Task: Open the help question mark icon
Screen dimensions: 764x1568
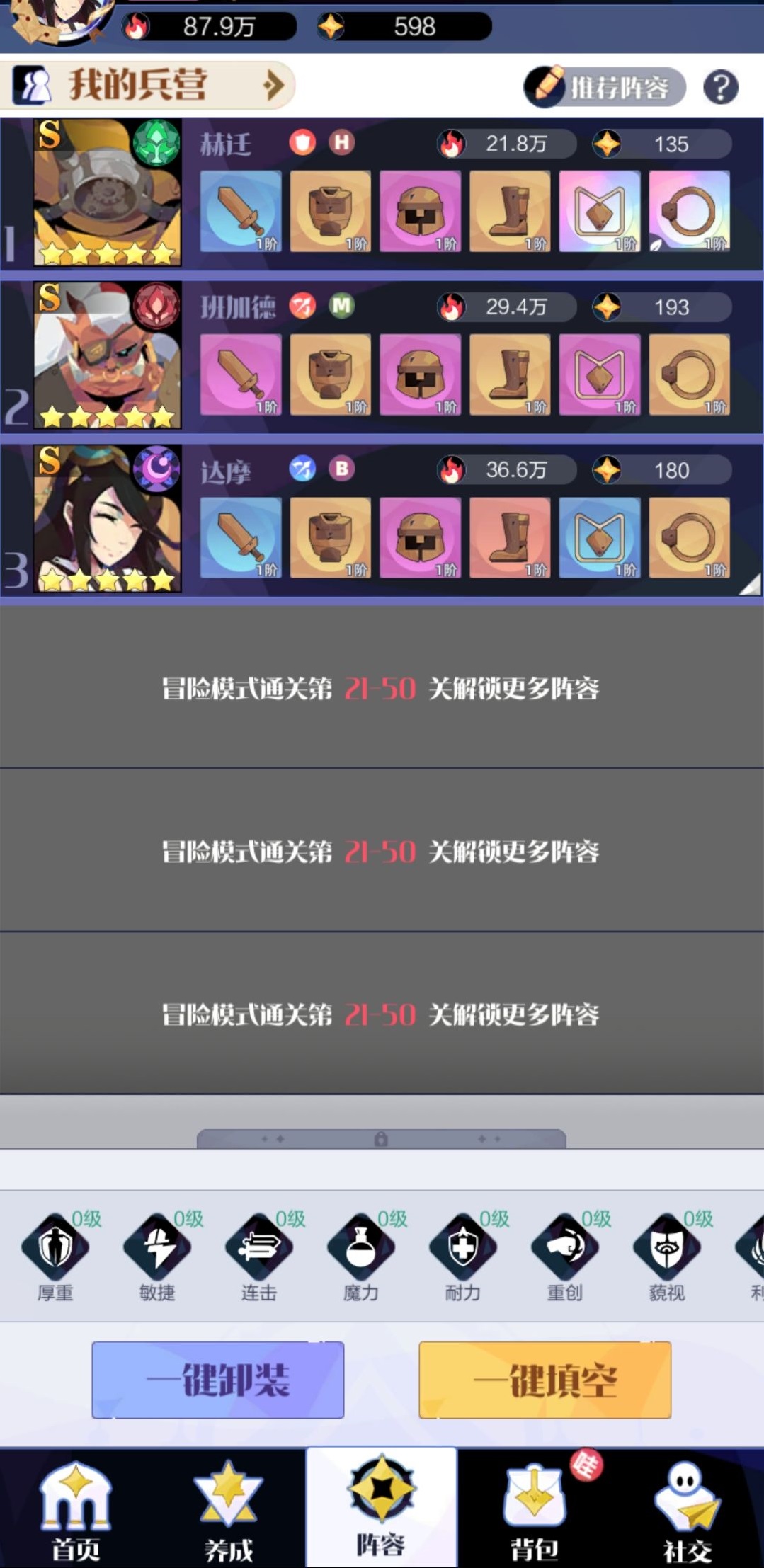Action: tap(720, 87)
